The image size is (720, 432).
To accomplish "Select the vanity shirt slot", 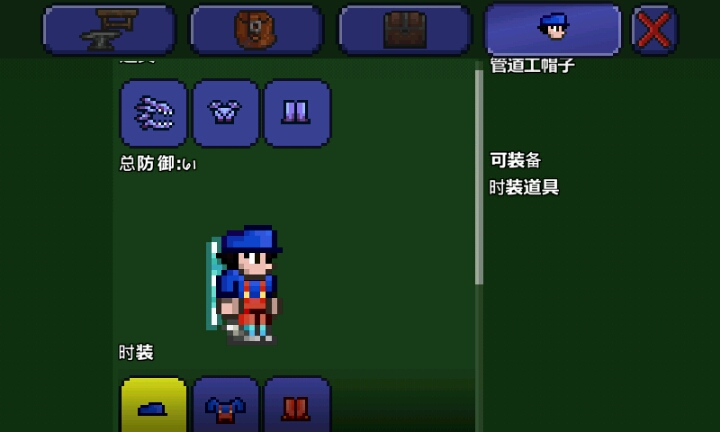I will coord(226,405).
